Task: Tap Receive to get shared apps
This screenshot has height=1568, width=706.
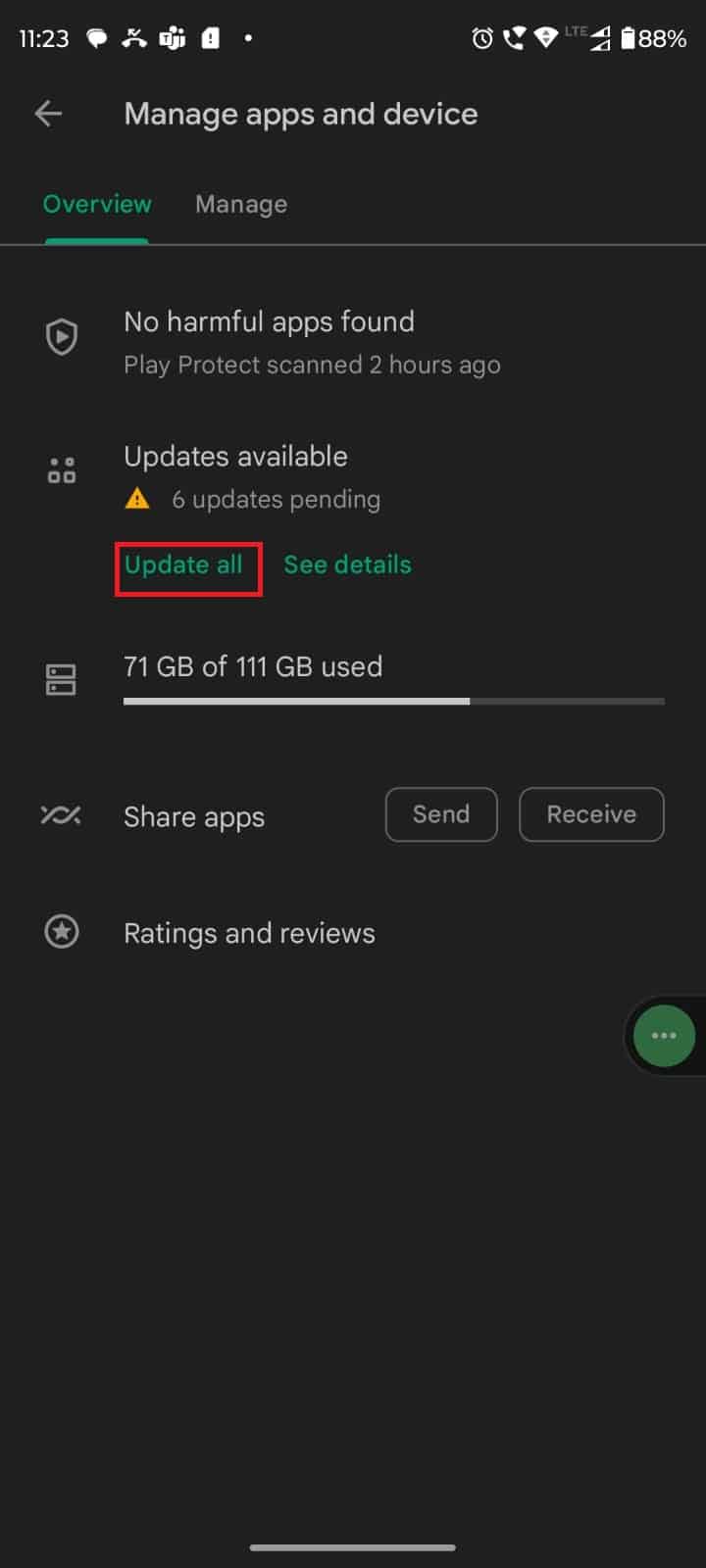Action: click(591, 814)
